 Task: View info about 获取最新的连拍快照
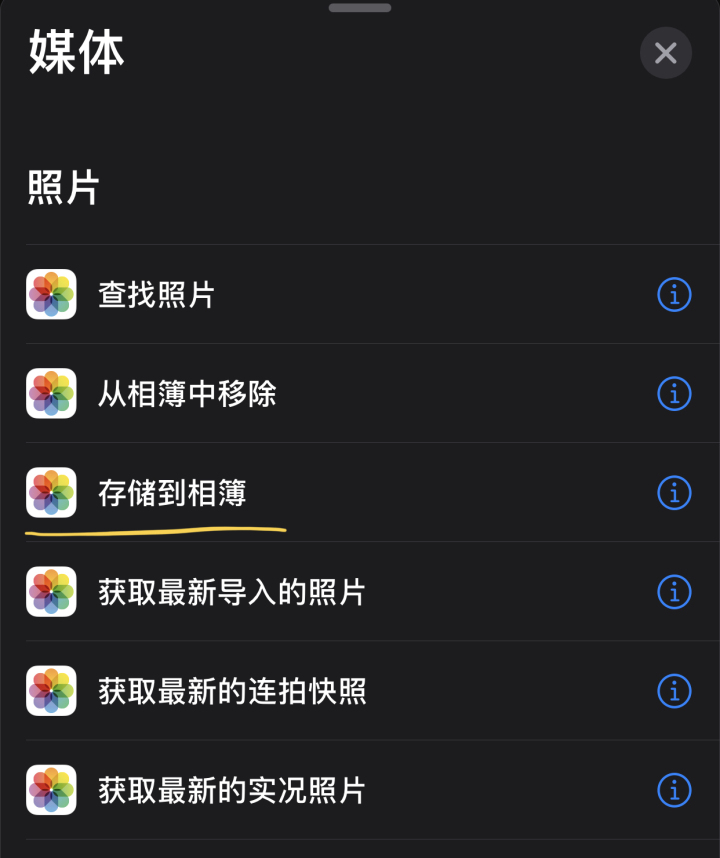674,691
